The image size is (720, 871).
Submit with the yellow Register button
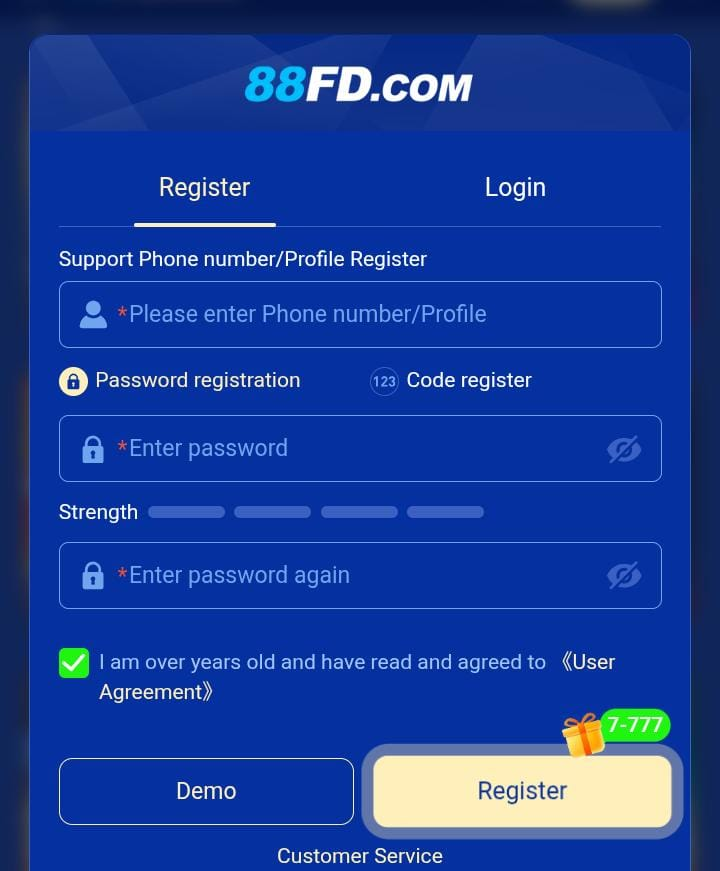point(522,791)
